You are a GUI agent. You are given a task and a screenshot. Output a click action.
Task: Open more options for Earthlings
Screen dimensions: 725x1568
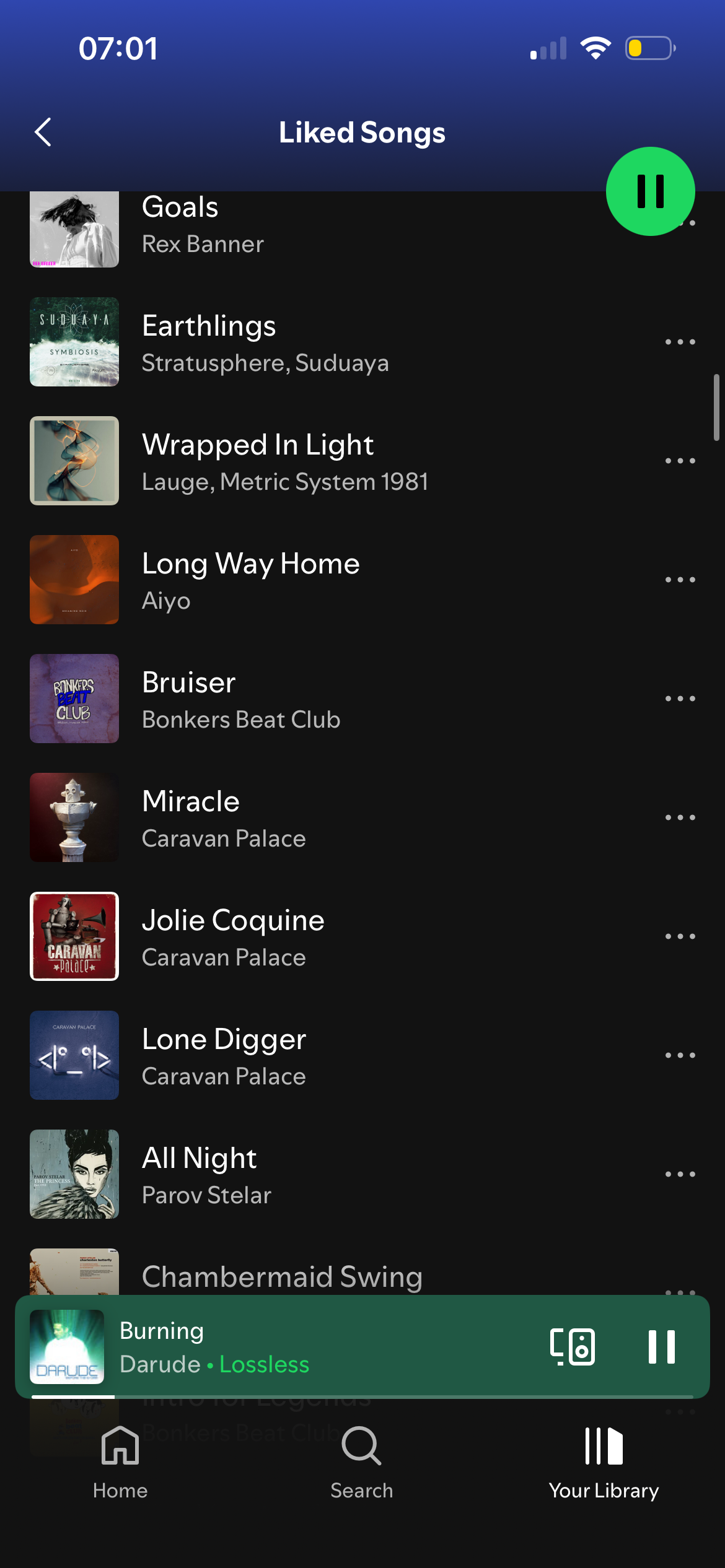click(680, 342)
